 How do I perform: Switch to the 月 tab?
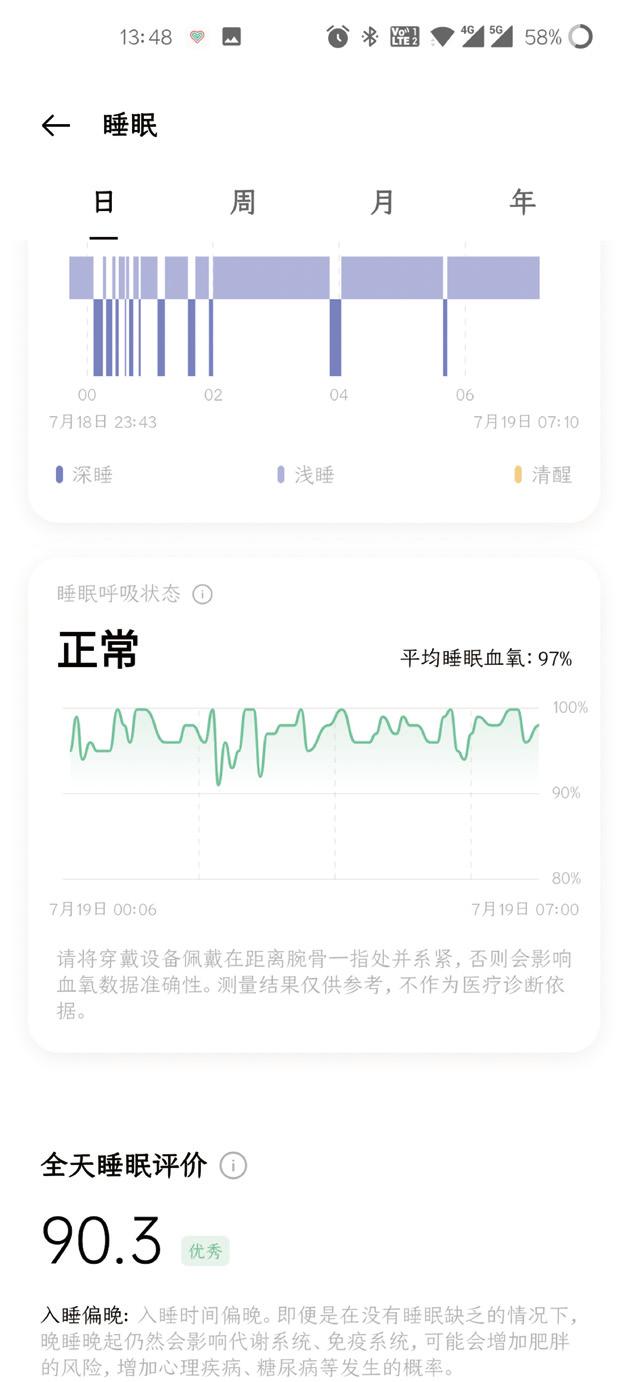point(382,203)
